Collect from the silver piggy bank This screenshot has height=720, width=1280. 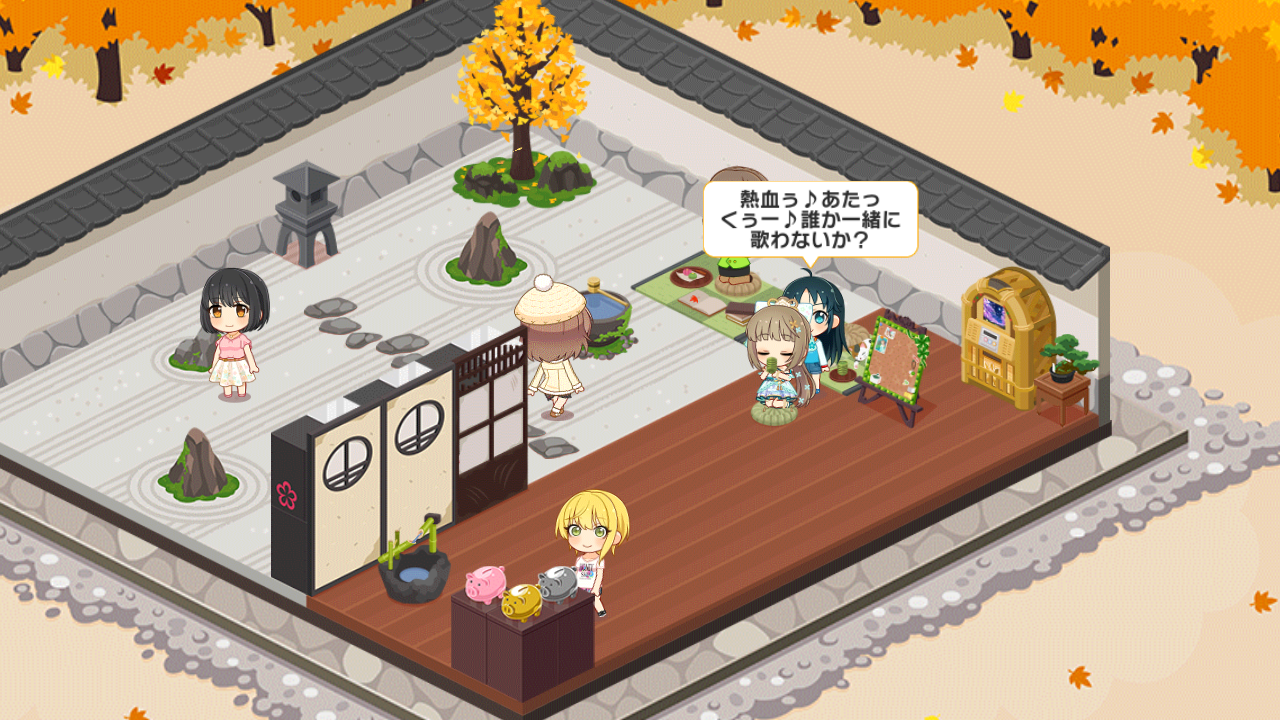pos(557,582)
